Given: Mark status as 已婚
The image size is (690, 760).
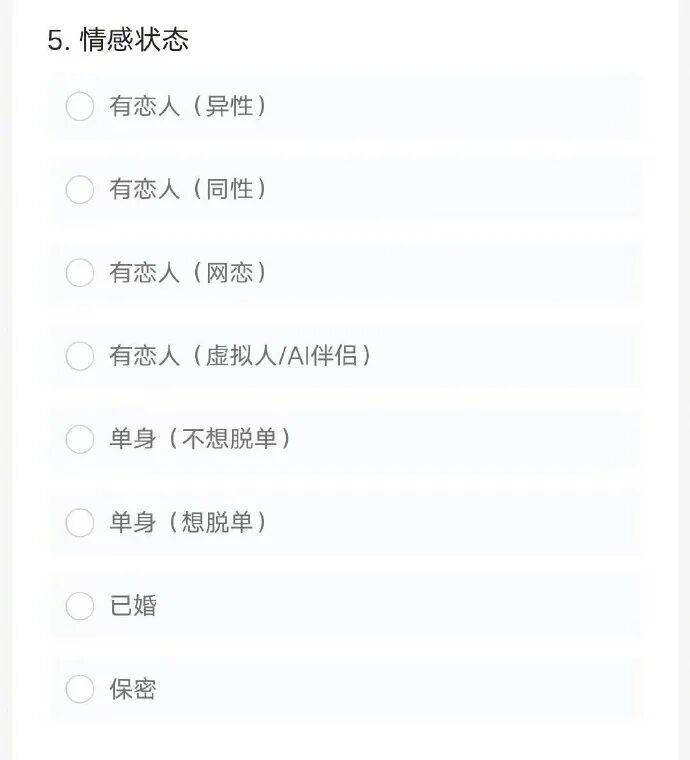Looking at the screenshot, I should click(x=80, y=605).
